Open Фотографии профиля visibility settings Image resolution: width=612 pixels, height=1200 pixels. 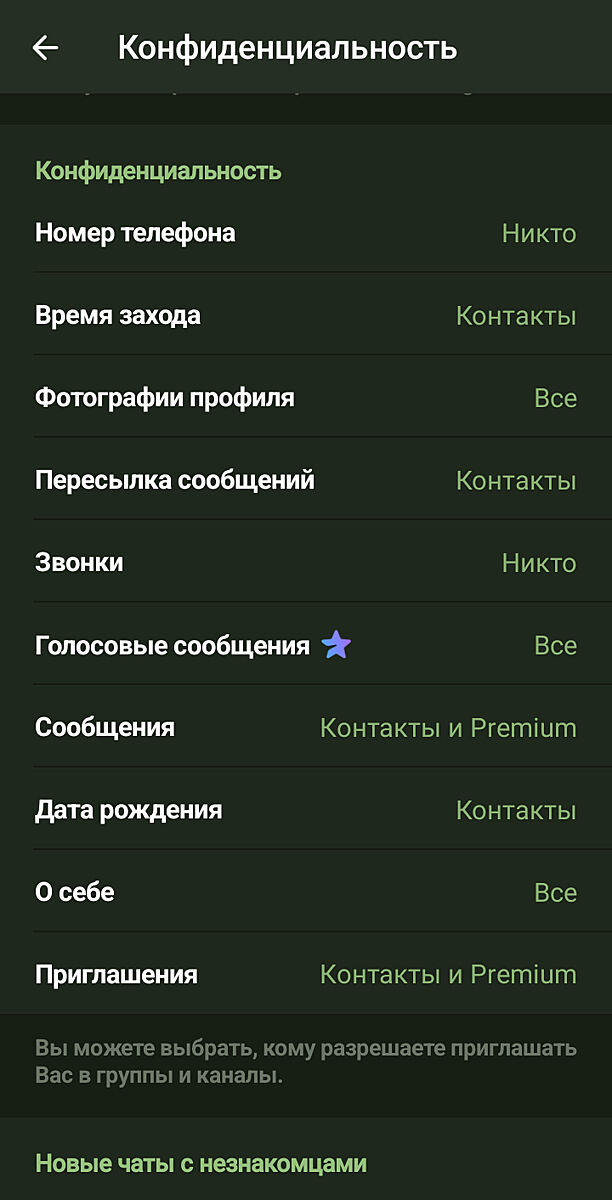tap(305, 398)
